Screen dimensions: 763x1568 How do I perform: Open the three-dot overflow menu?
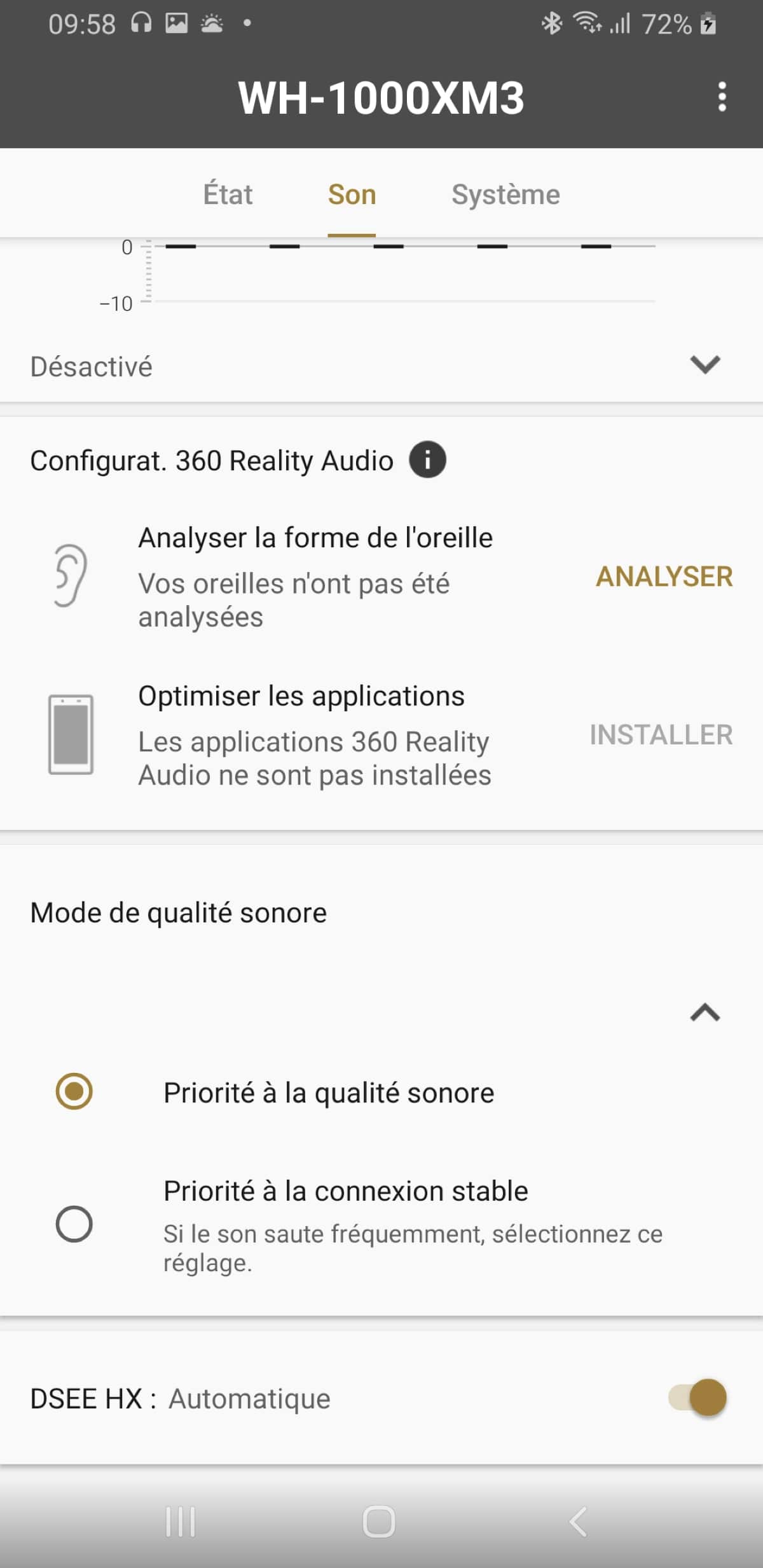[722, 97]
